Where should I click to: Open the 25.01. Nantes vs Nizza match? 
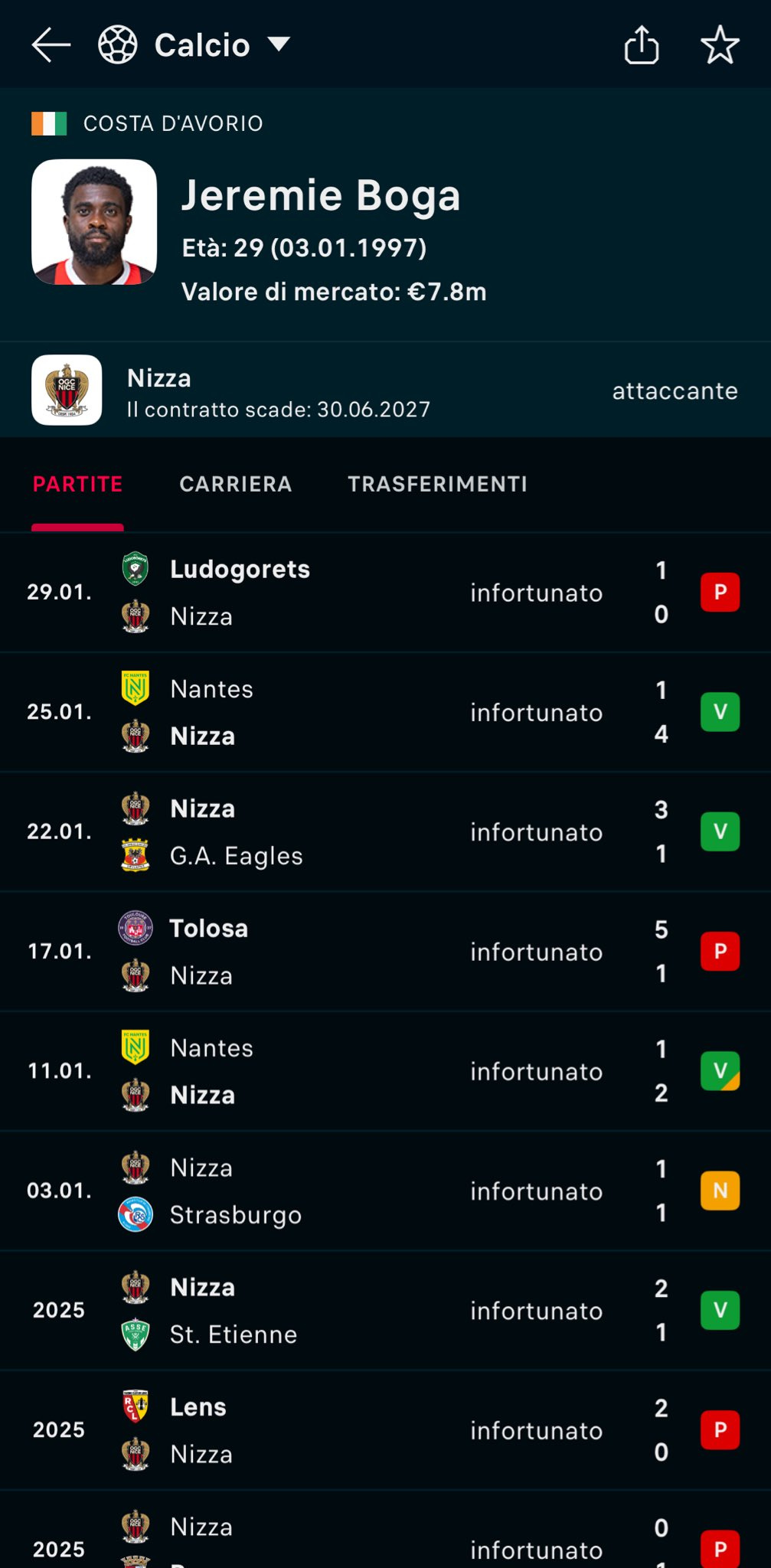[x=383, y=712]
